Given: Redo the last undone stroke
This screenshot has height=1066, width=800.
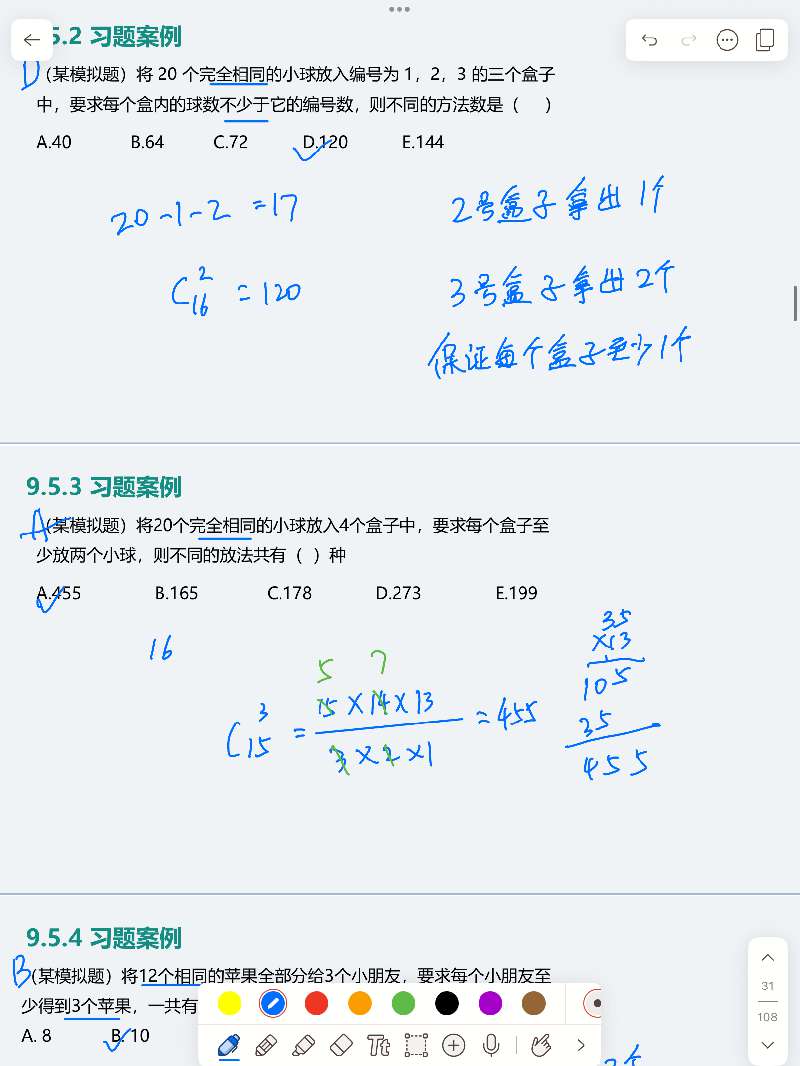Looking at the screenshot, I should [x=688, y=40].
